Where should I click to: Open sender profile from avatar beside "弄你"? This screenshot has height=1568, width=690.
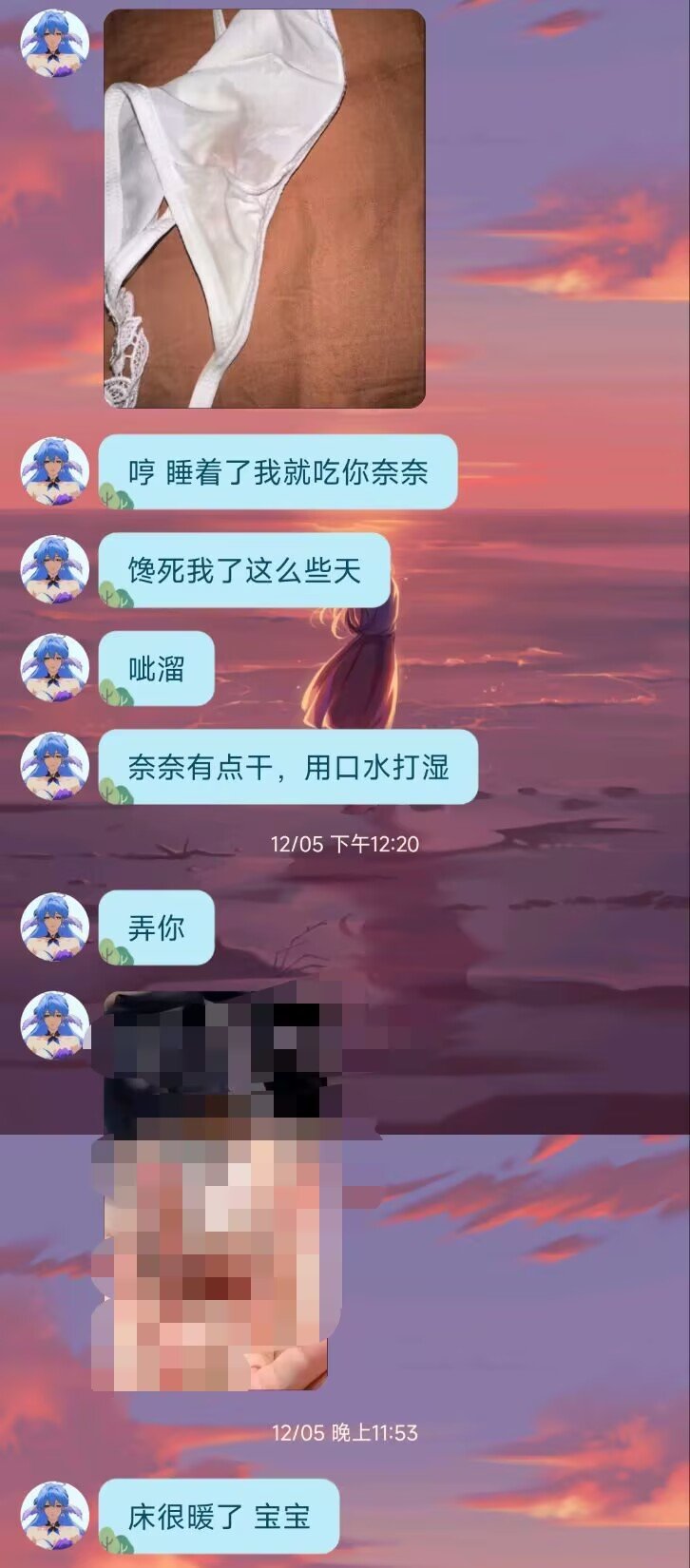point(55,927)
